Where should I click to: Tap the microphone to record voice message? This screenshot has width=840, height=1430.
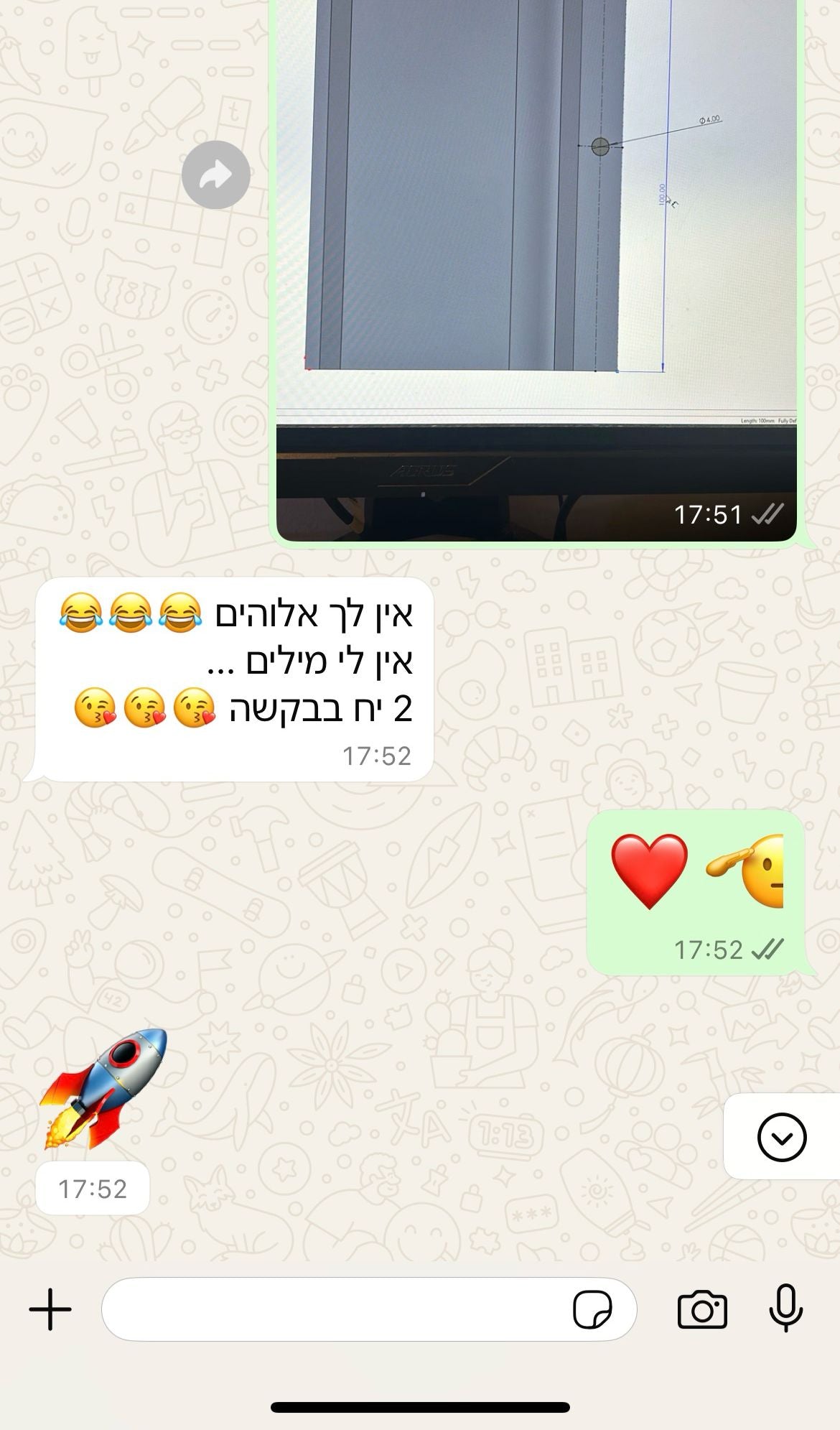[785, 1309]
